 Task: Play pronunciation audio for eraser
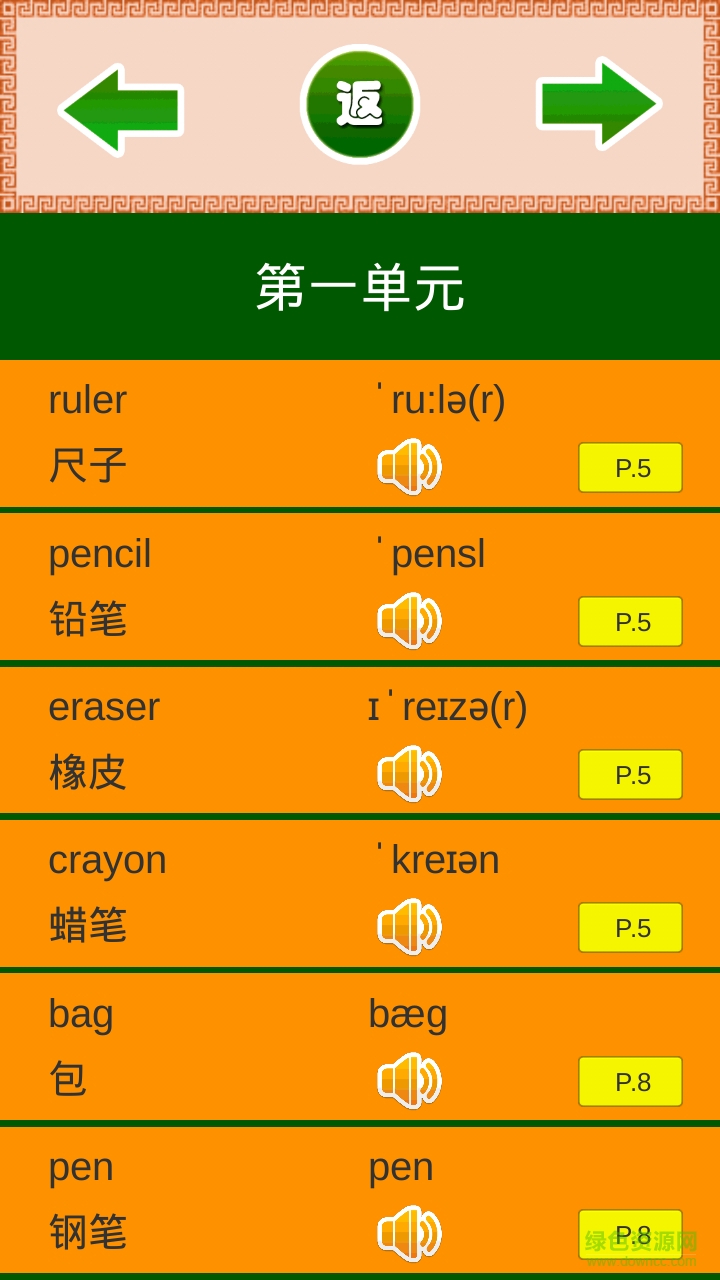pos(409,773)
